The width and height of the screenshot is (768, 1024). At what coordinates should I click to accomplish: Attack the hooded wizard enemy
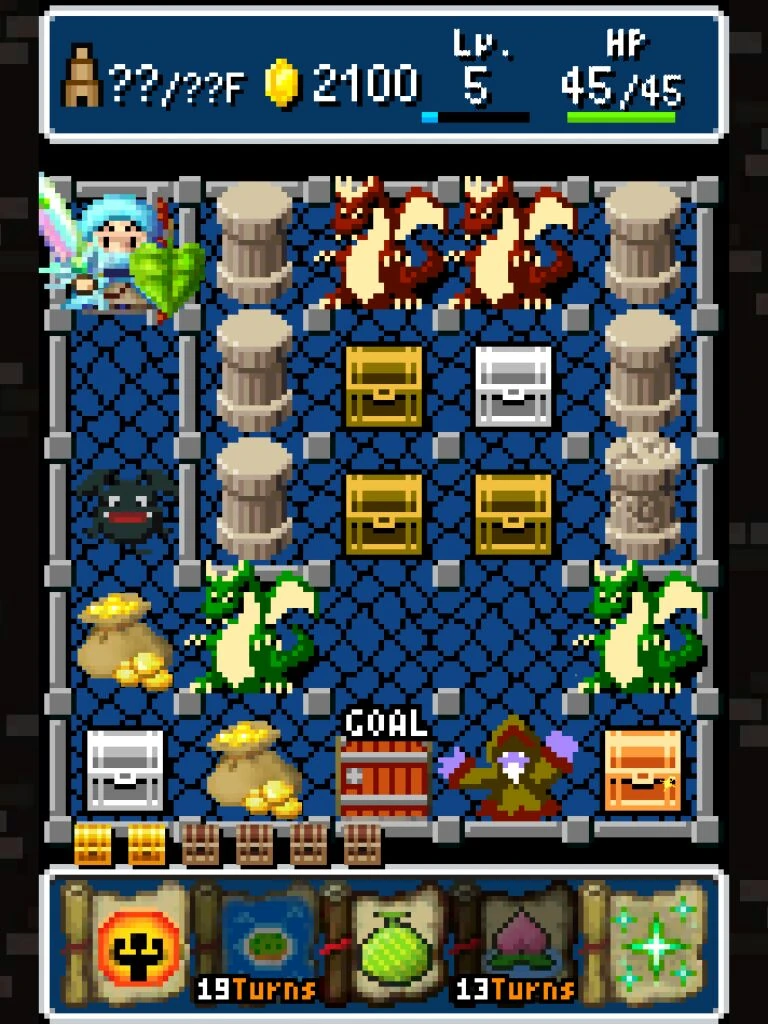tap(511, 767)
